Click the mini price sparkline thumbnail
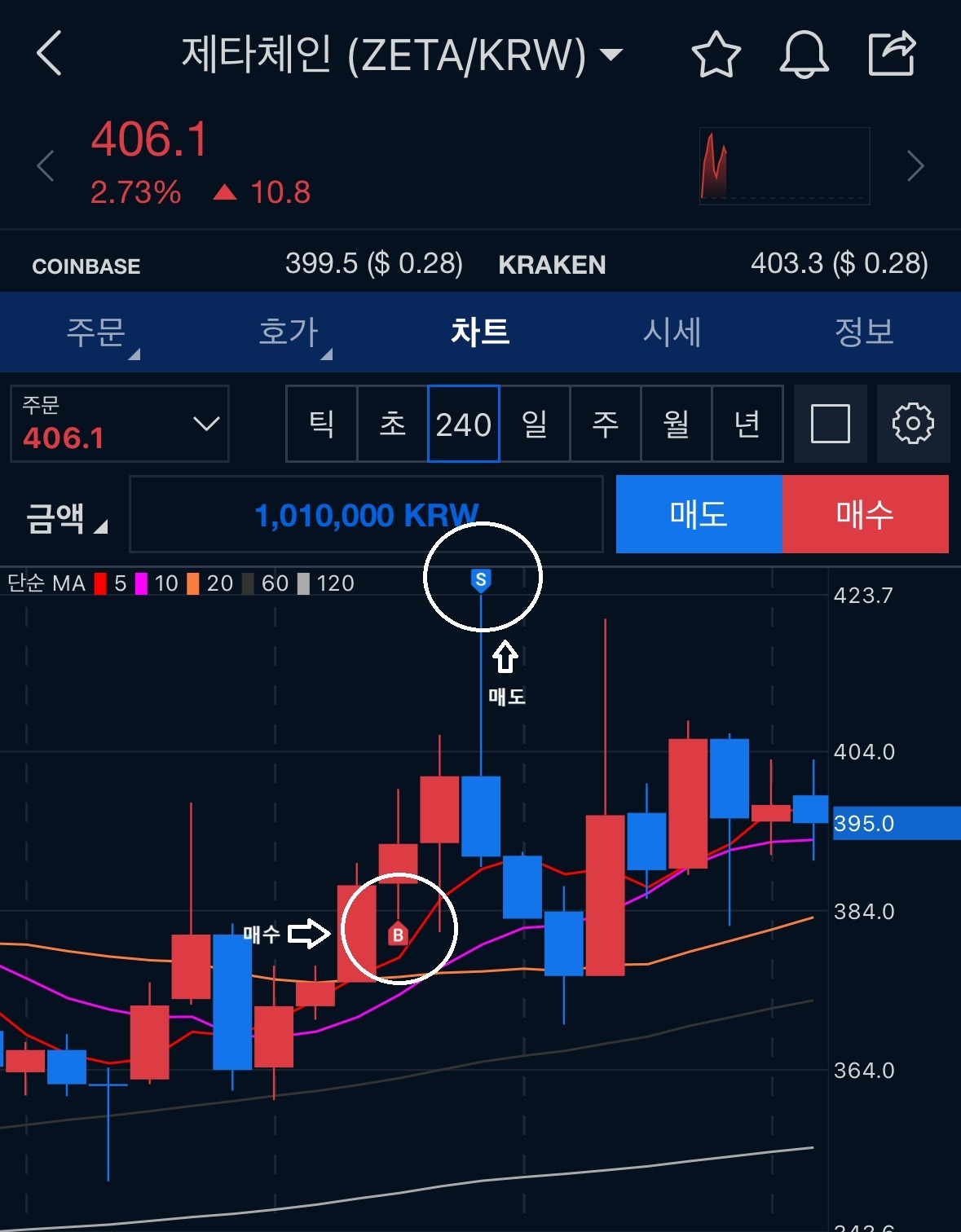 pos(784,165)
